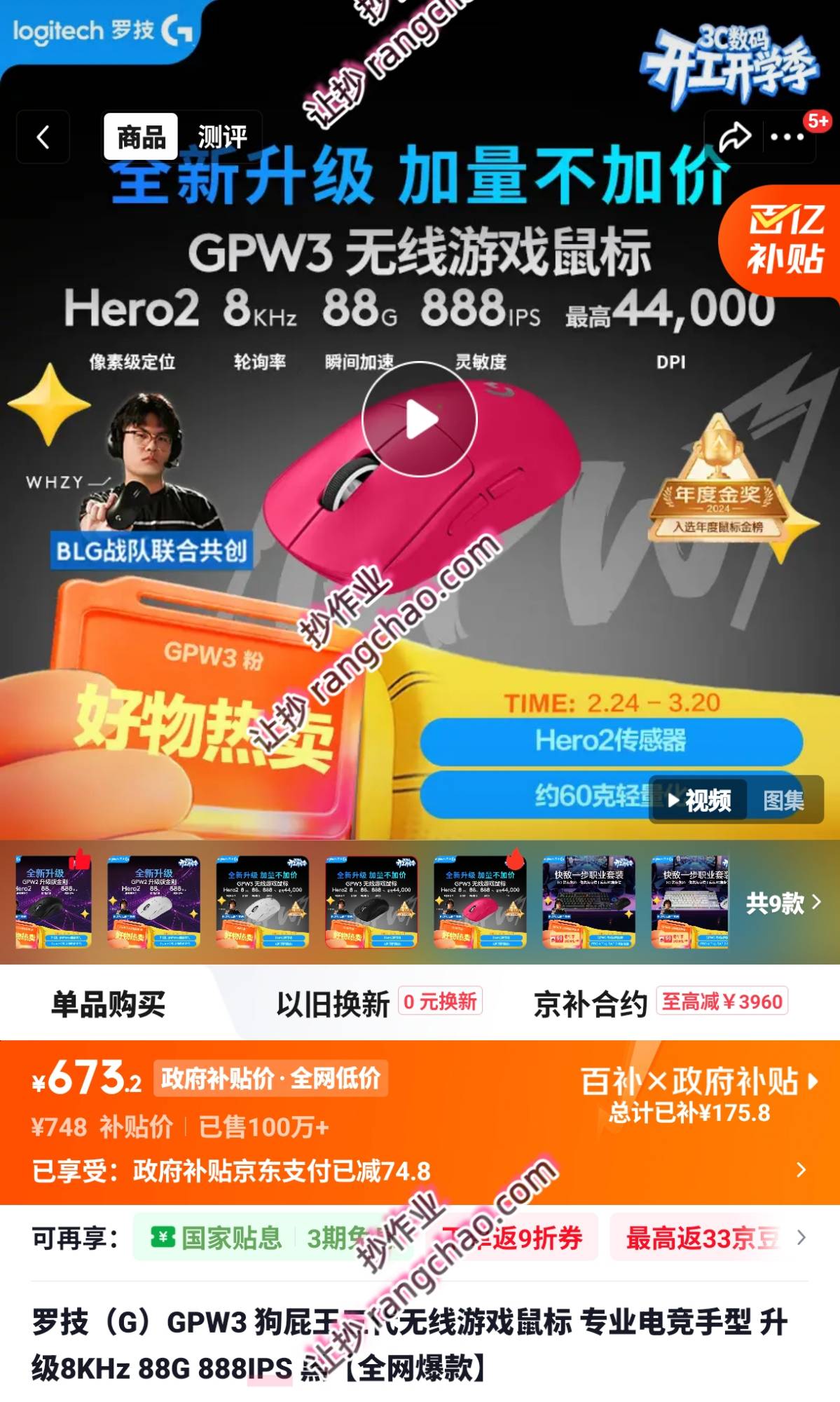Open the 亿补贴 floating badge
Image resolution: width=840 pixels, height=1402 pixels.
coord(784,240)
